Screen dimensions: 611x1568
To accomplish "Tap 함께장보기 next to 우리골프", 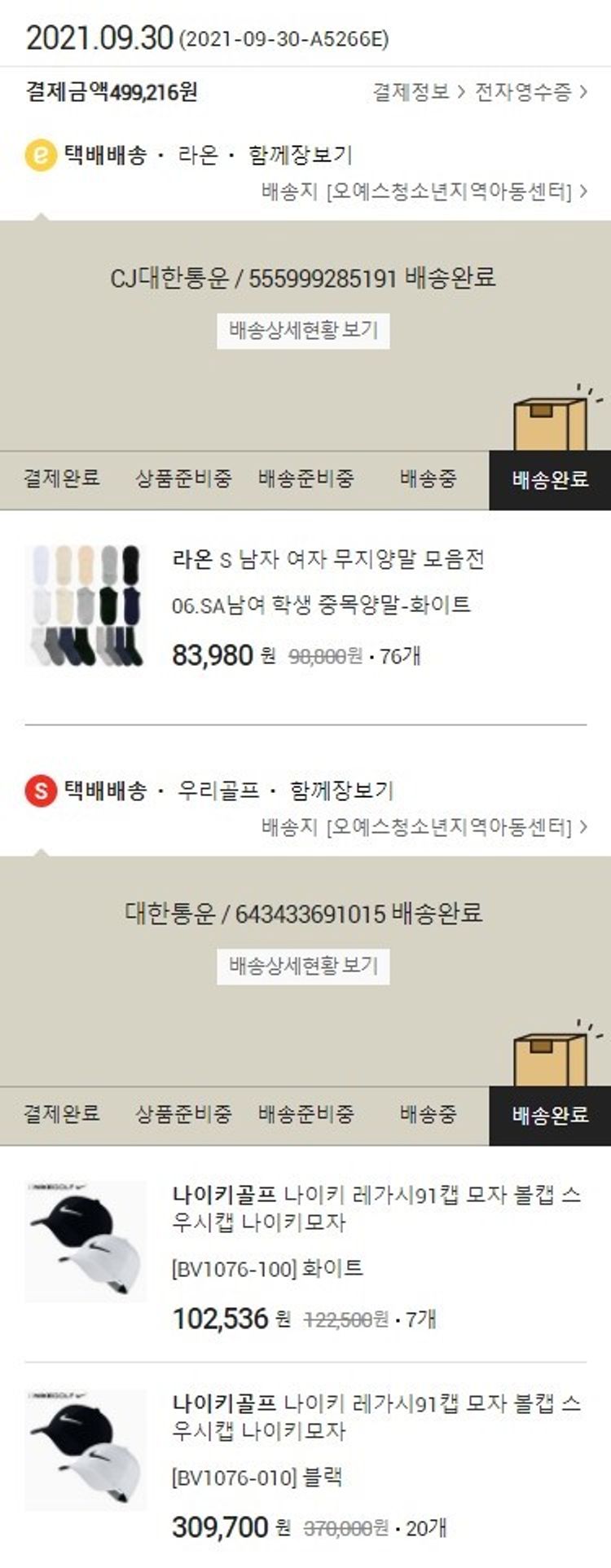I will tap(341, 790).
